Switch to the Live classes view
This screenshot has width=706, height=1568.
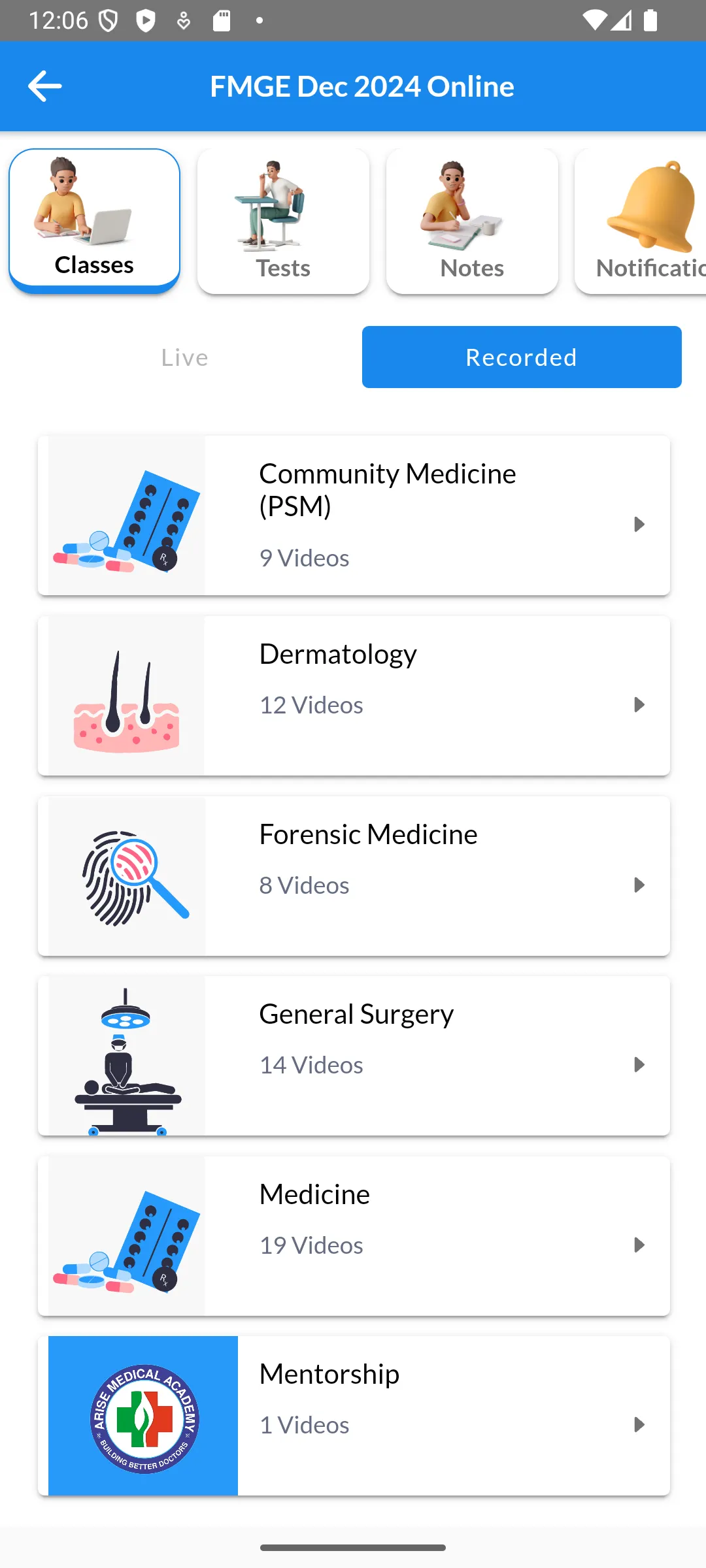(184, 357)
